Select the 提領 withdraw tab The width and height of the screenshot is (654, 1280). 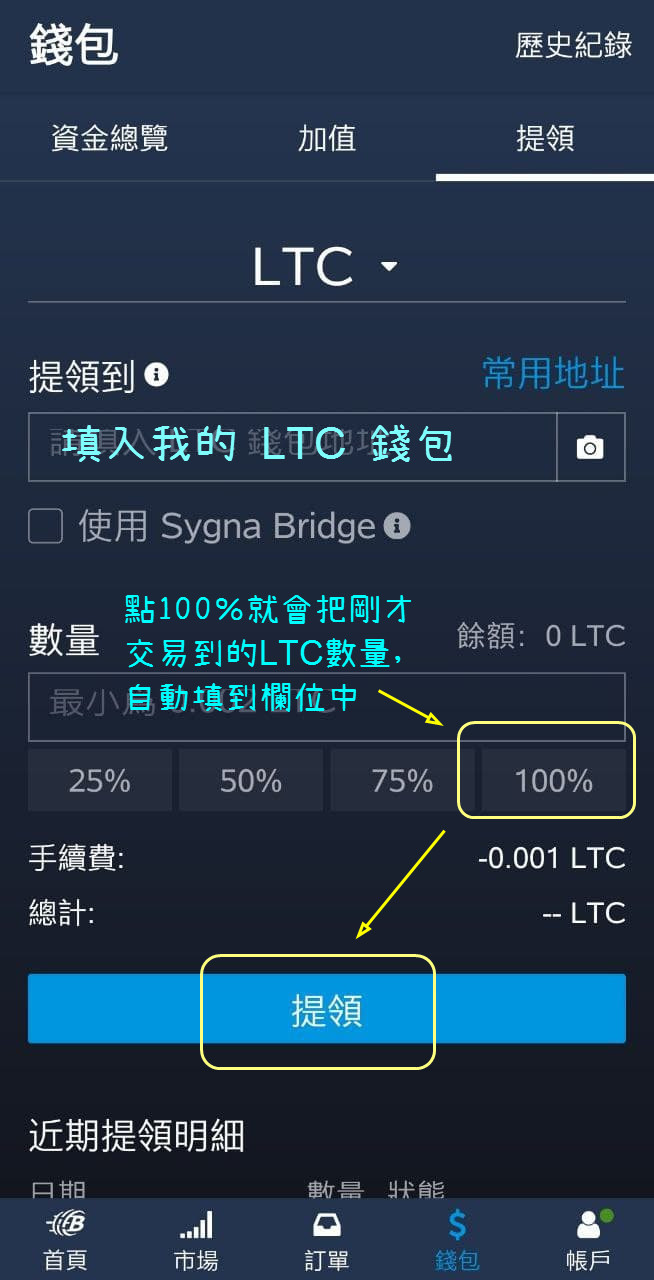(x=544, y=138)
